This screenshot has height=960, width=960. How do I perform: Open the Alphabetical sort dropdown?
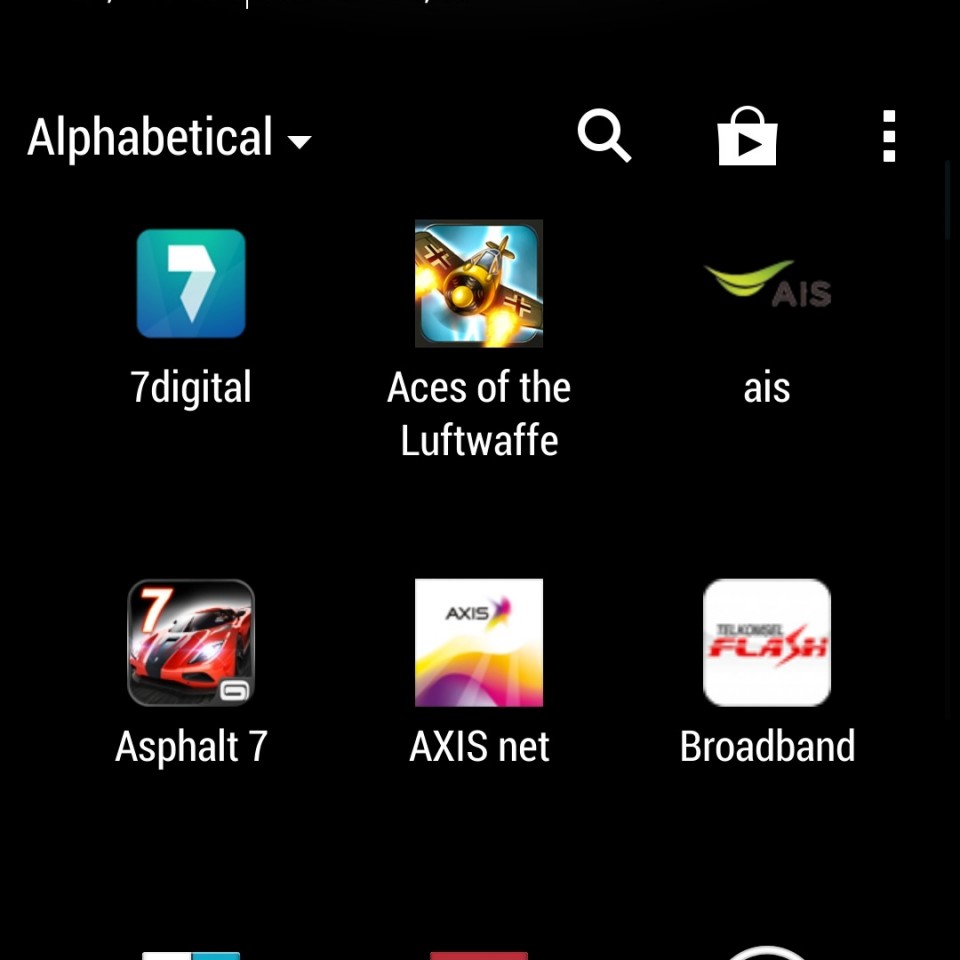pos(168,138)
